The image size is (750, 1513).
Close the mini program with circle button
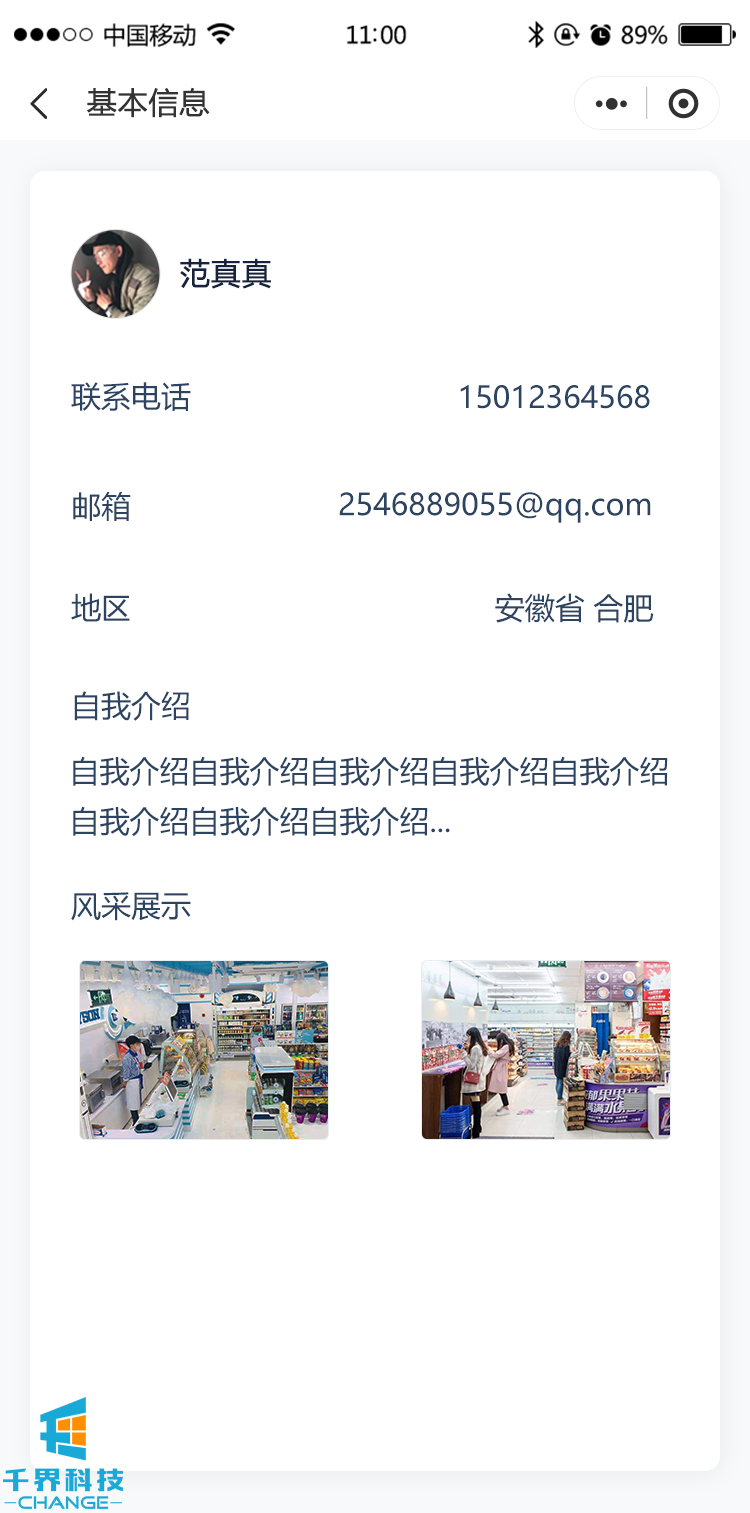coord(683,104)
